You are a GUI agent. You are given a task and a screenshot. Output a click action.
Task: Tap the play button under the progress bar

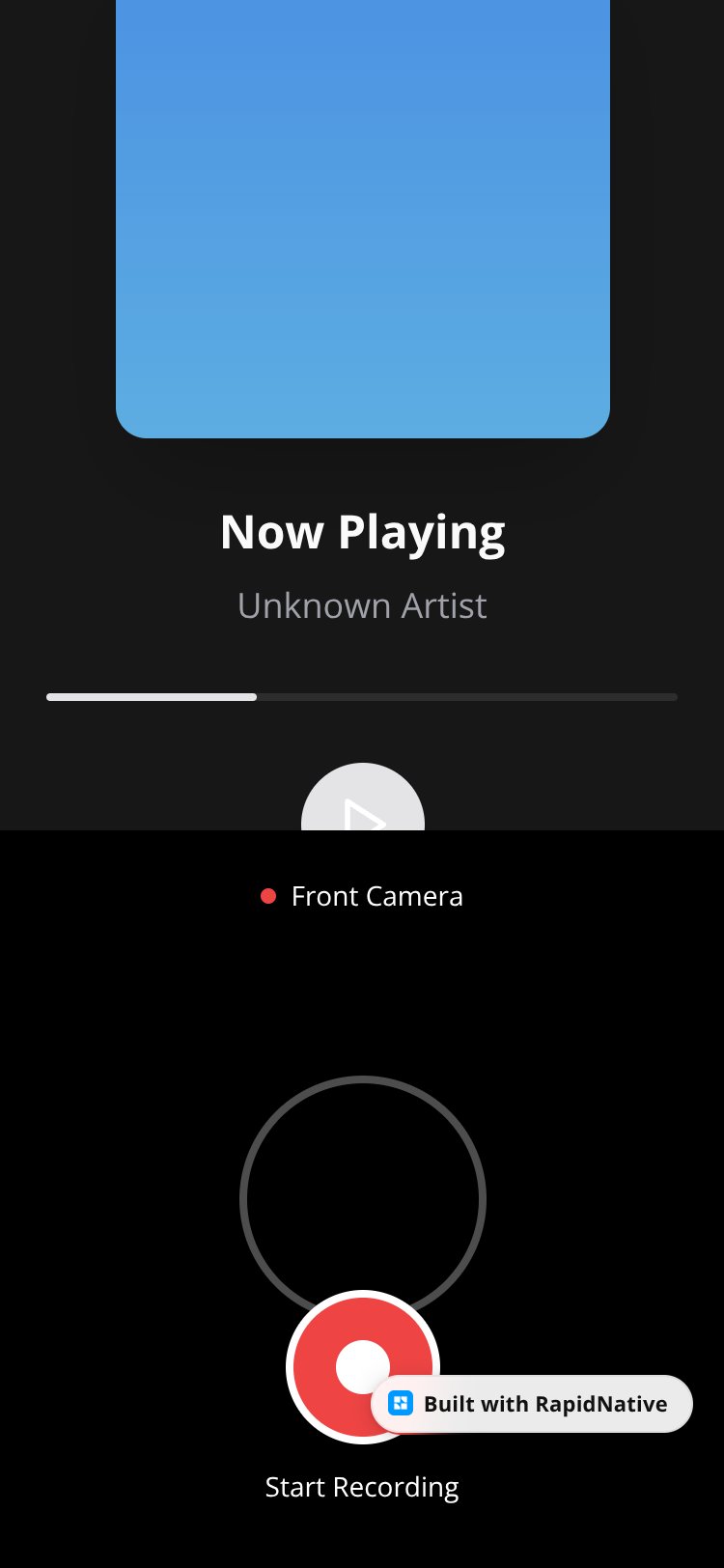point(363,798)
